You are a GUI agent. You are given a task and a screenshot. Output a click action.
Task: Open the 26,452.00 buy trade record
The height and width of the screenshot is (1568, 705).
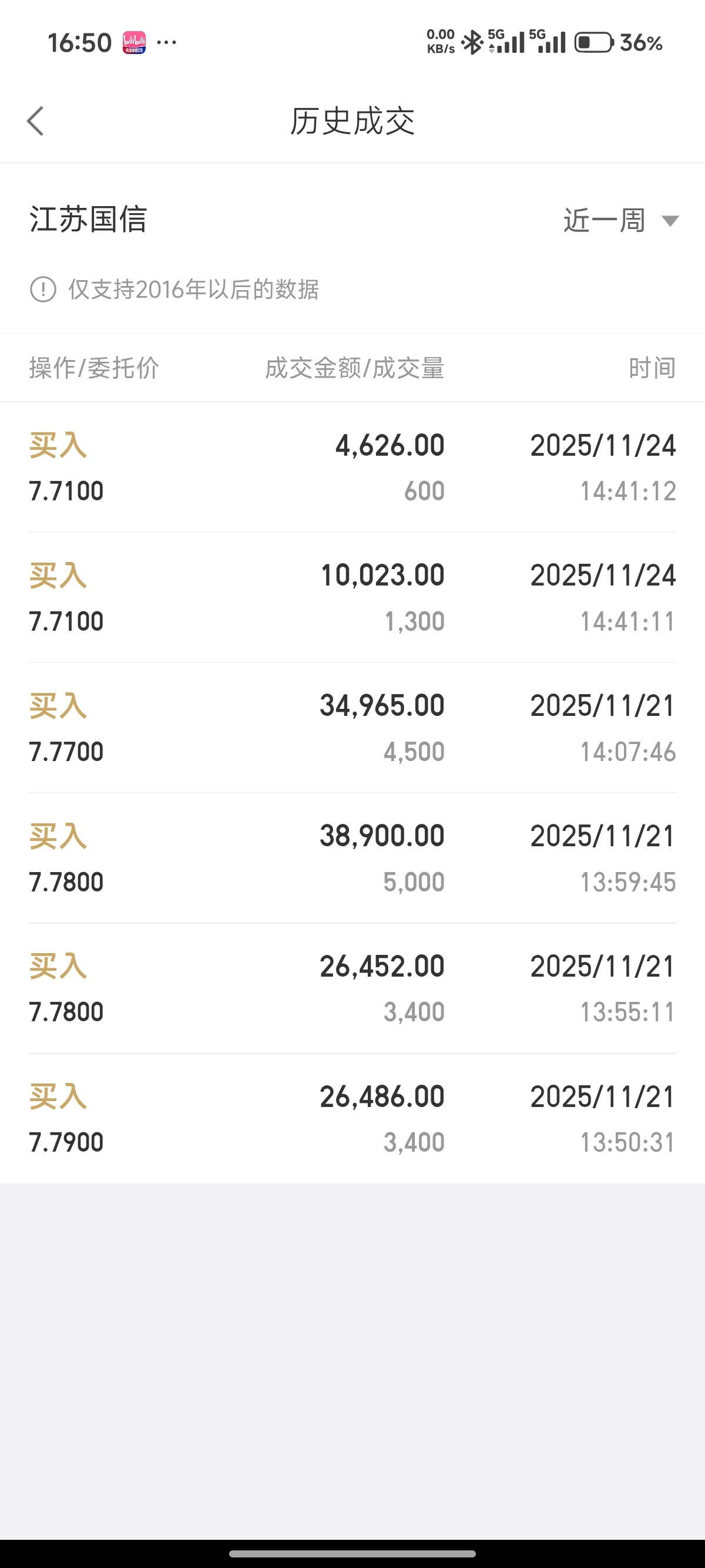click(352, 988)
